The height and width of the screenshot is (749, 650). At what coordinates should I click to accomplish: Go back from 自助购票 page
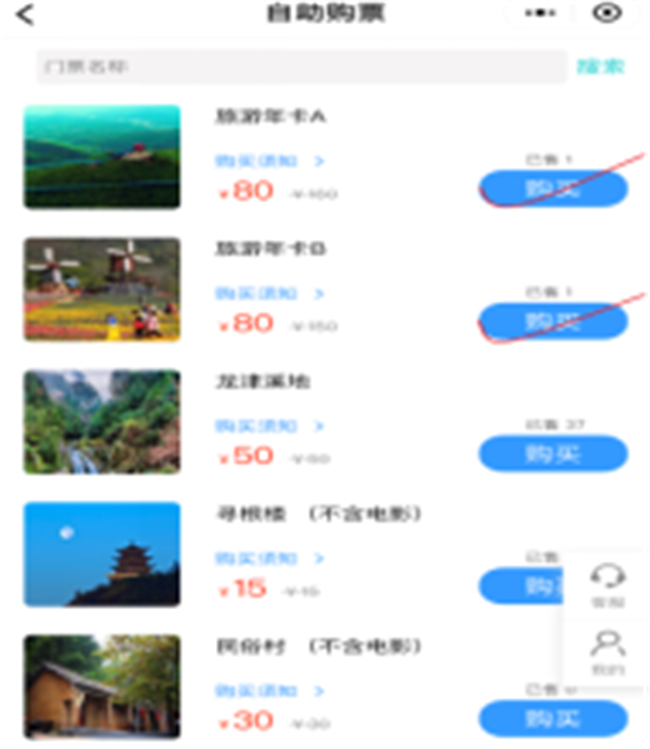pyautogui.click(x=25, y=14)
